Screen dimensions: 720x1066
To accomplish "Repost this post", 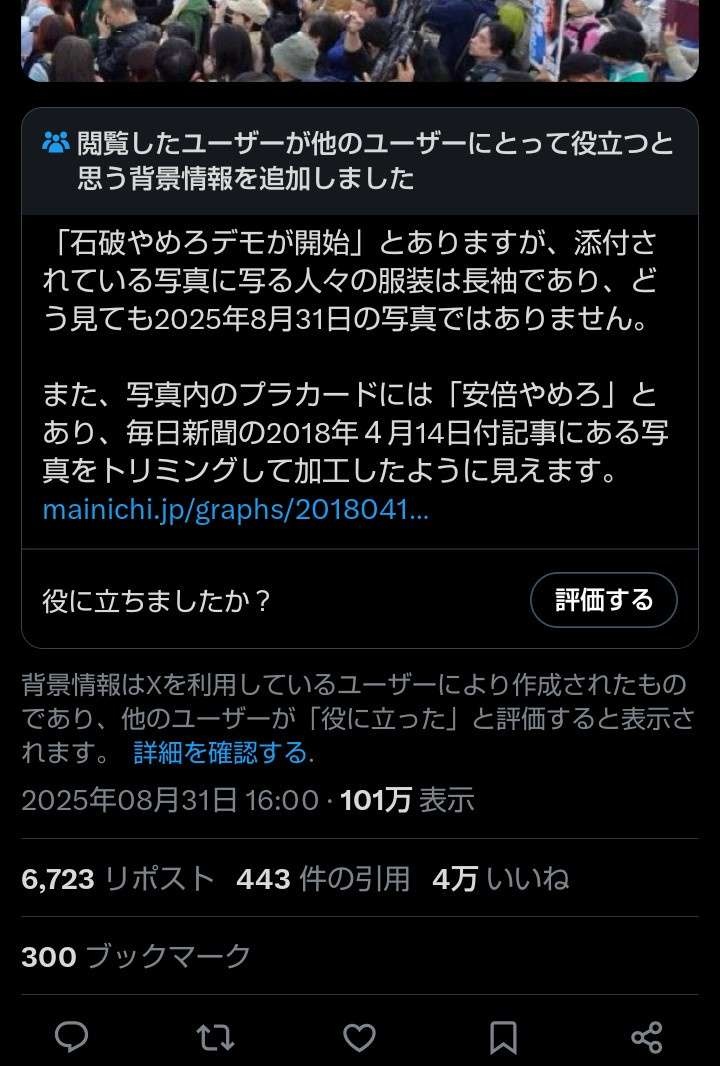I will (215, 1037).
